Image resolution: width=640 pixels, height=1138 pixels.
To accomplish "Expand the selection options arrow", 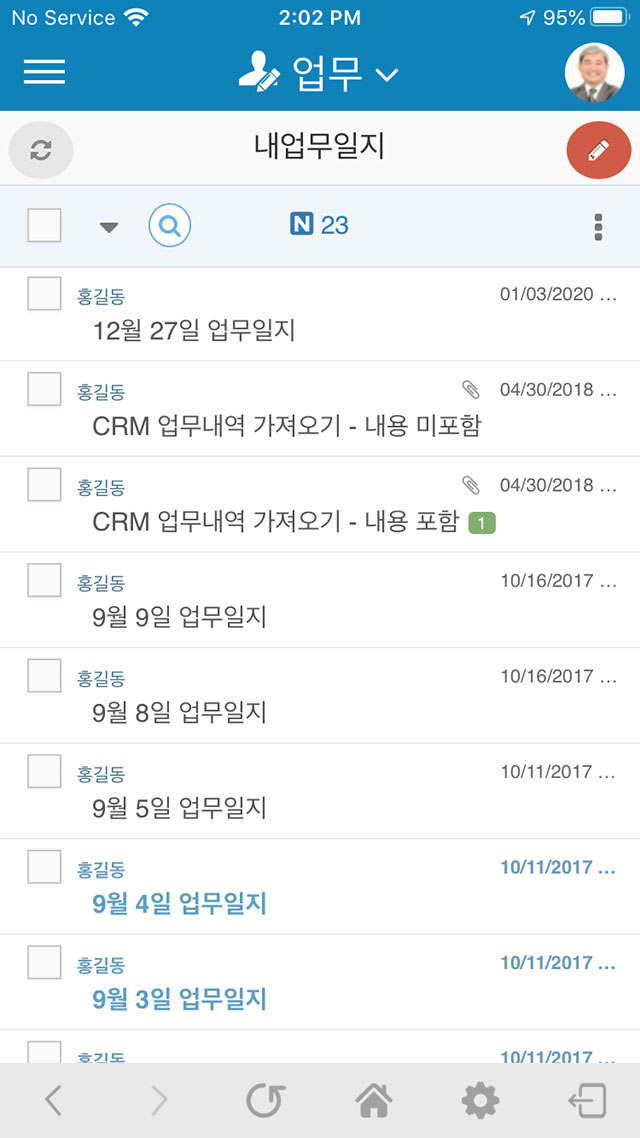I will (x=109, y=227).
